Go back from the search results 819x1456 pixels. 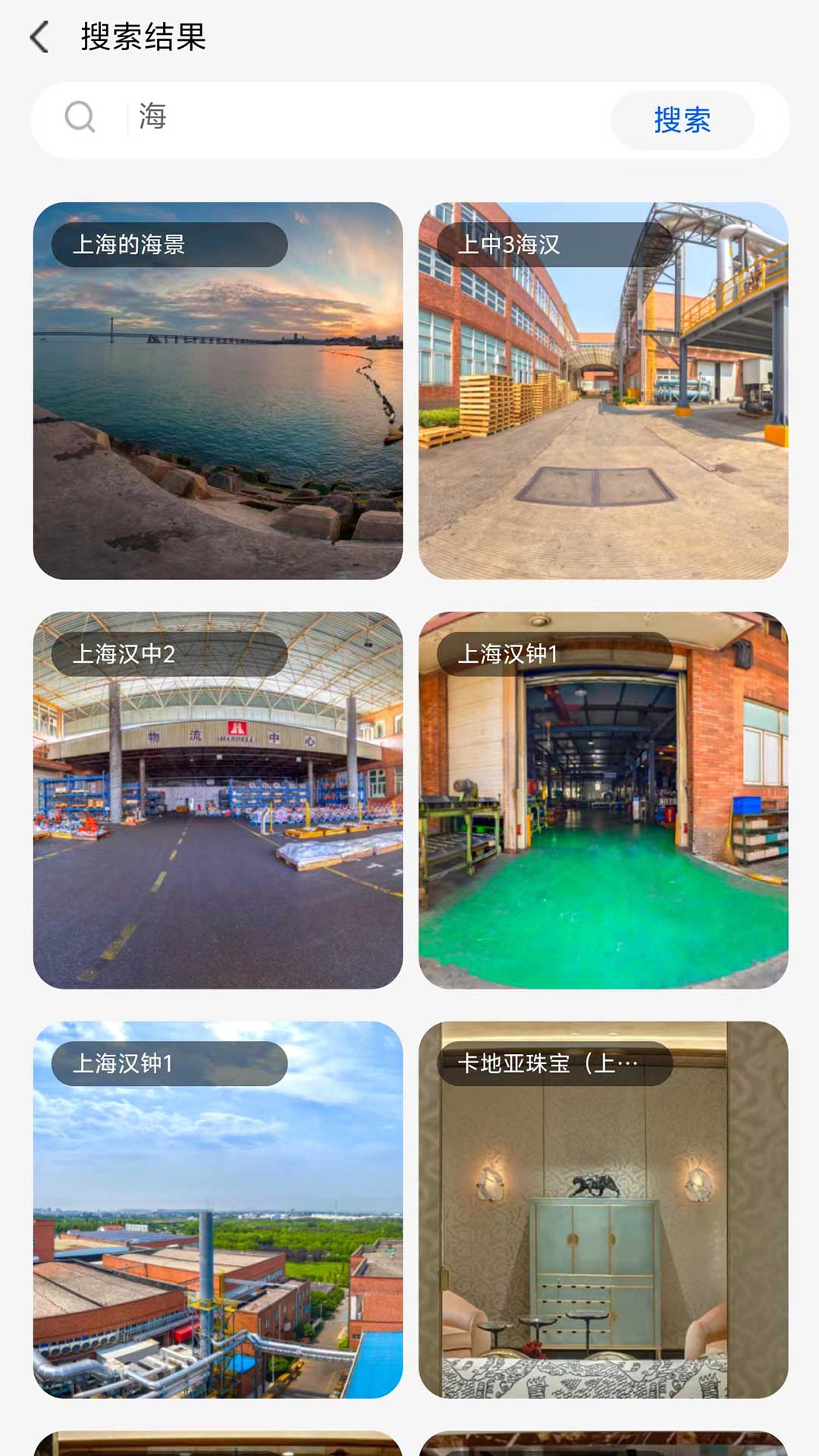point(39,37)
